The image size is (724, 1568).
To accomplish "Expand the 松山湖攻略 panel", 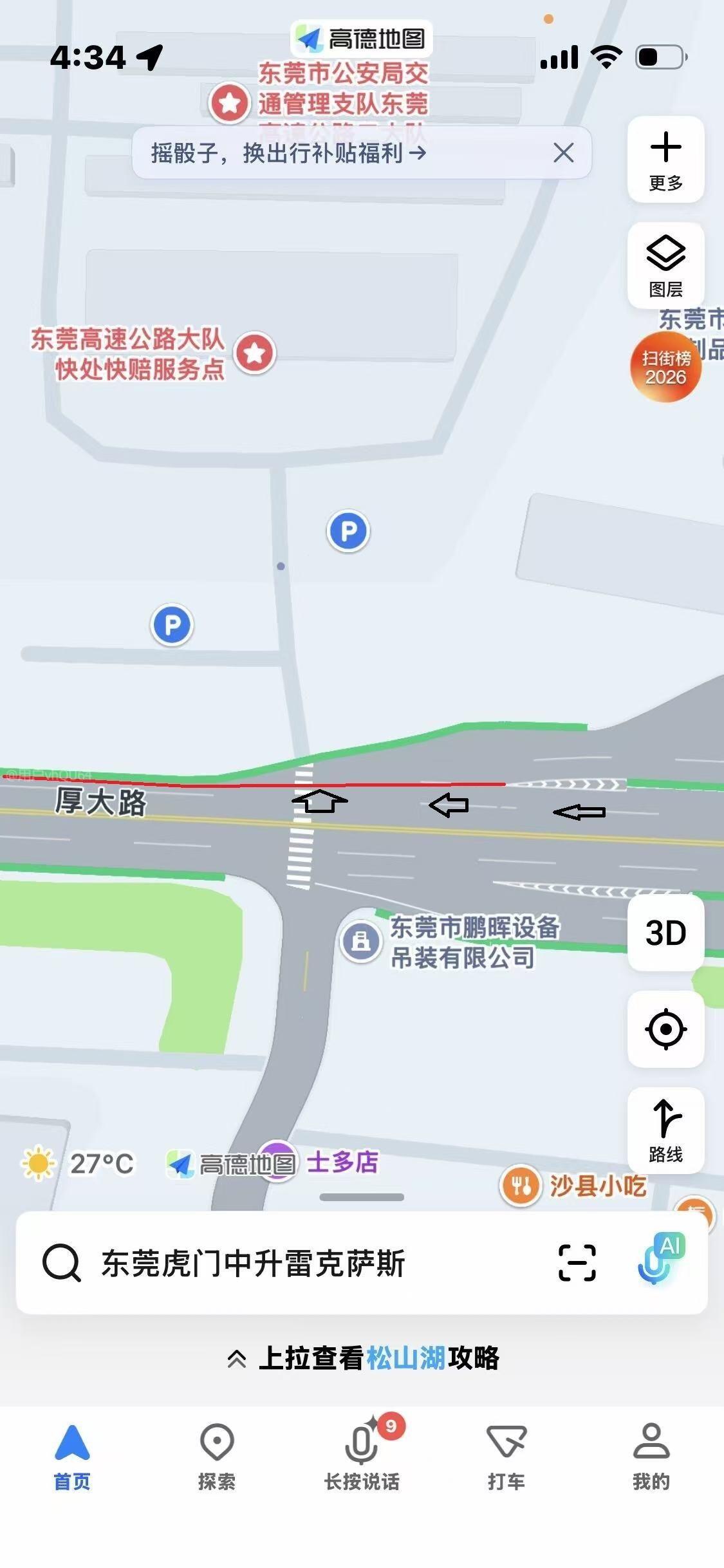I will tap(362, 1358).
